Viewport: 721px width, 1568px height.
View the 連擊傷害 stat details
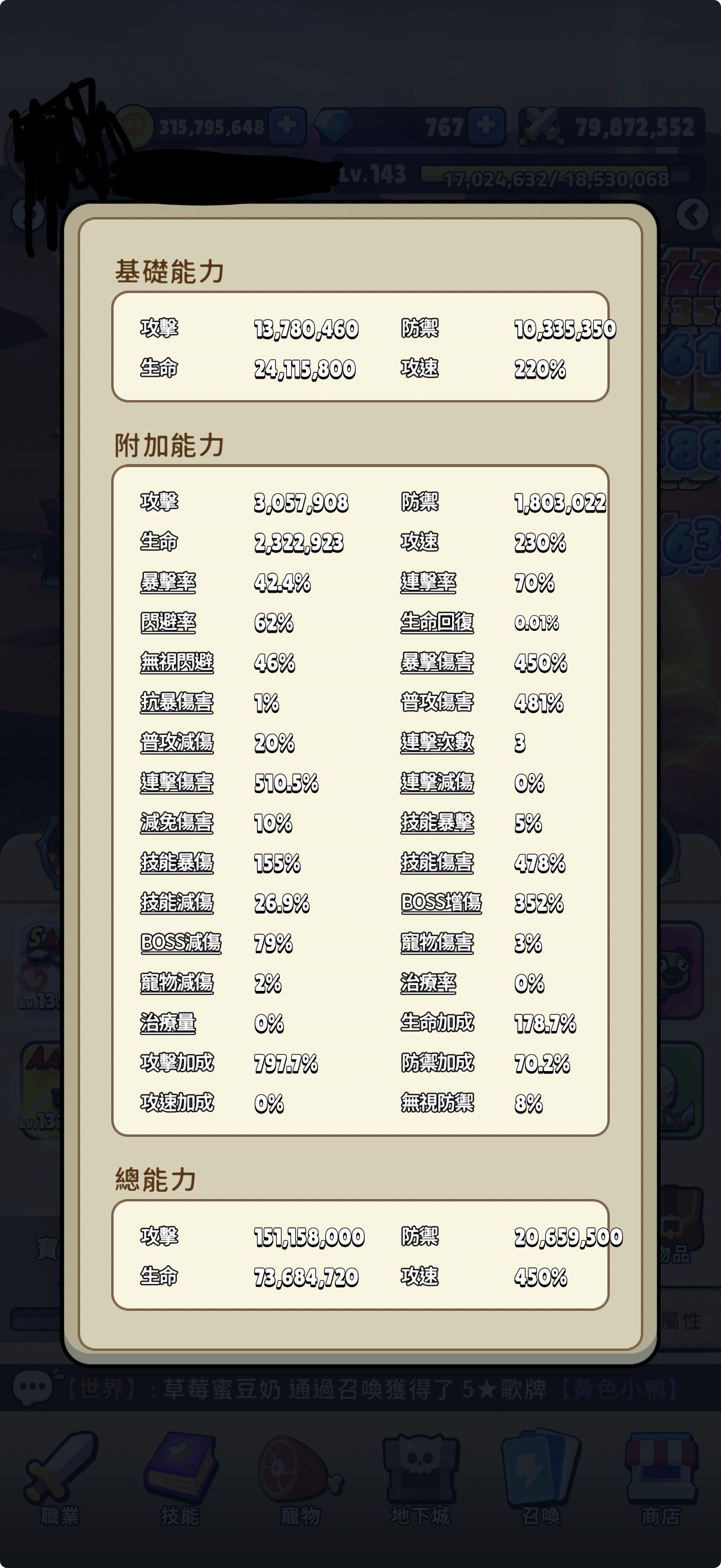(x=176, y=782)
